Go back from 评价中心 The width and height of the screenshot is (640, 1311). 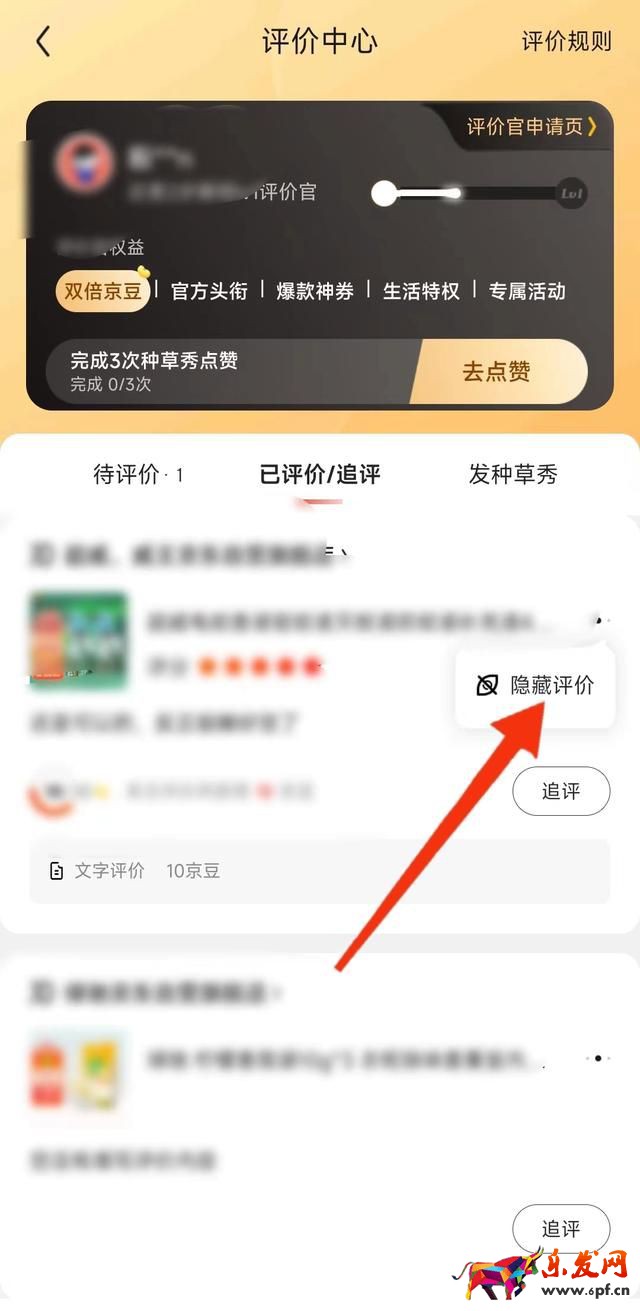click(42, 42)
